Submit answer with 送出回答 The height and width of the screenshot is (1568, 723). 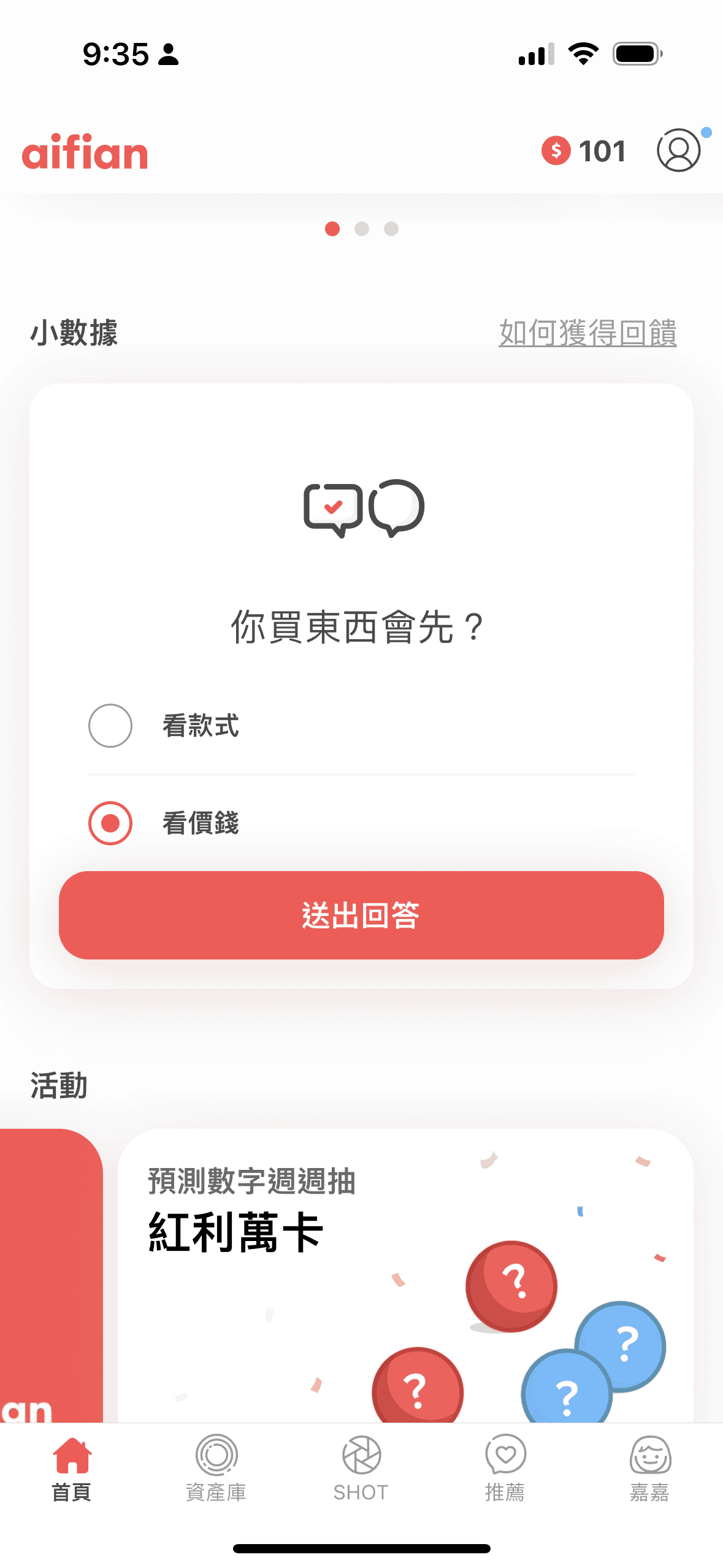click(361, 915)
